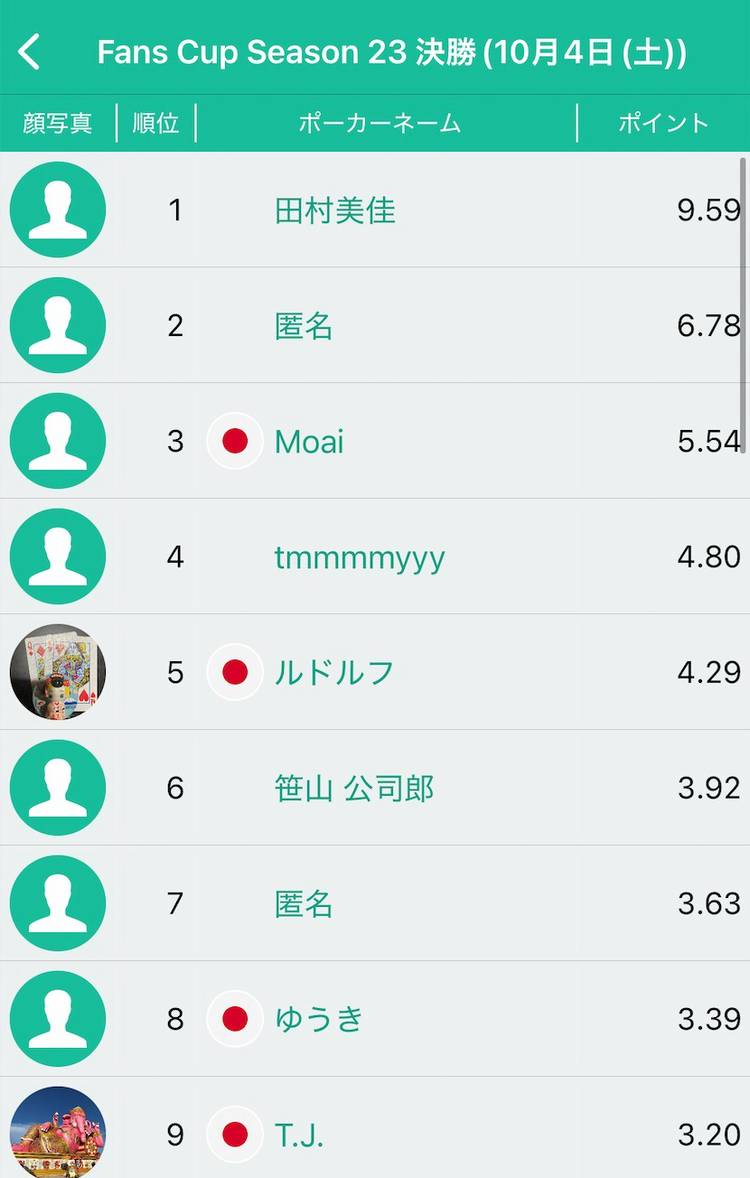Open the seventh-place 匿名 player row

304,904
